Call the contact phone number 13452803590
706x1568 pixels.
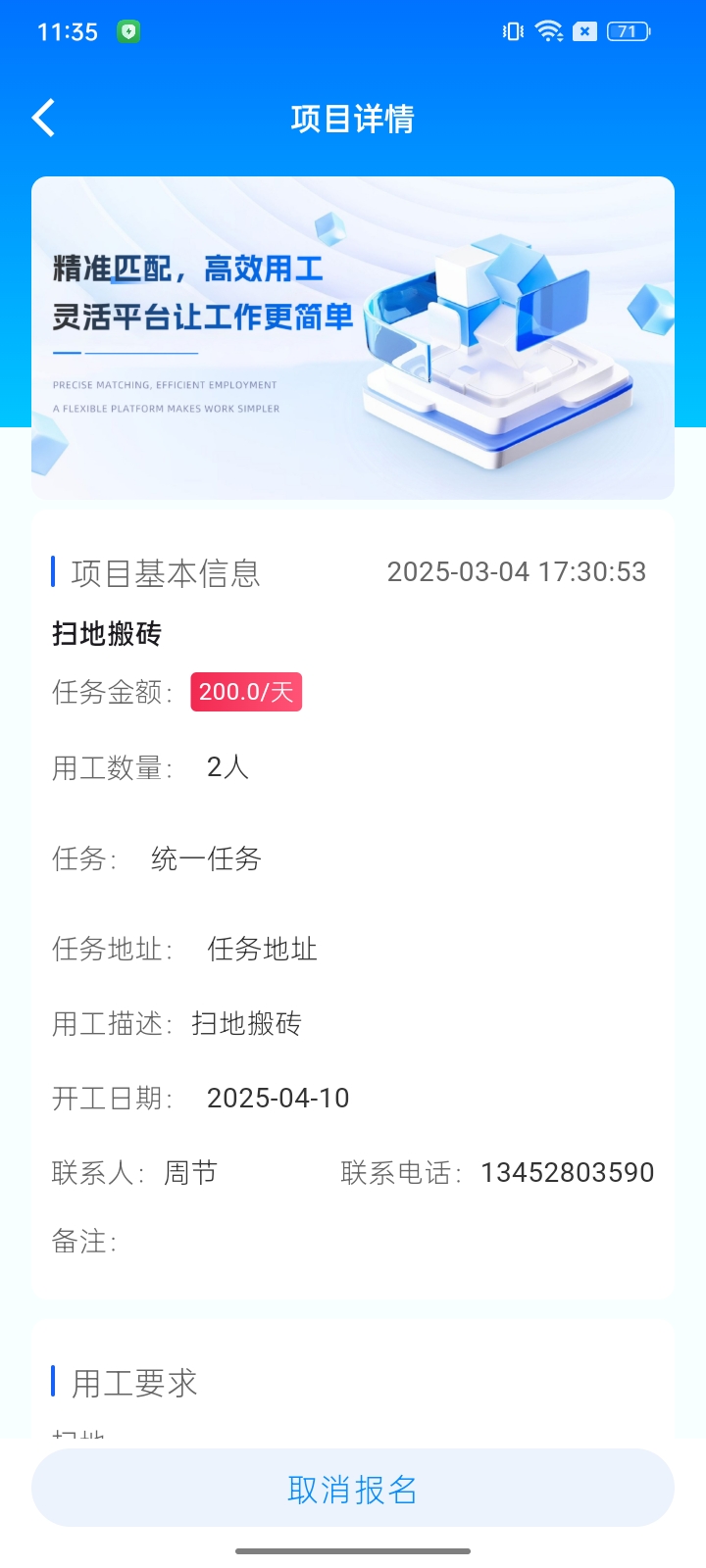567,1172
